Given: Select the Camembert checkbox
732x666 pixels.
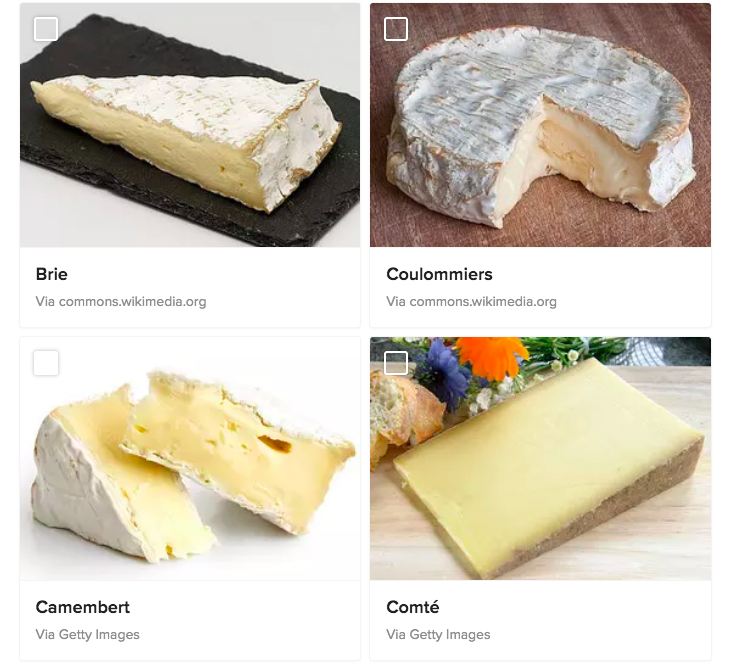Looking at the screenshot, I should point(46,363).
